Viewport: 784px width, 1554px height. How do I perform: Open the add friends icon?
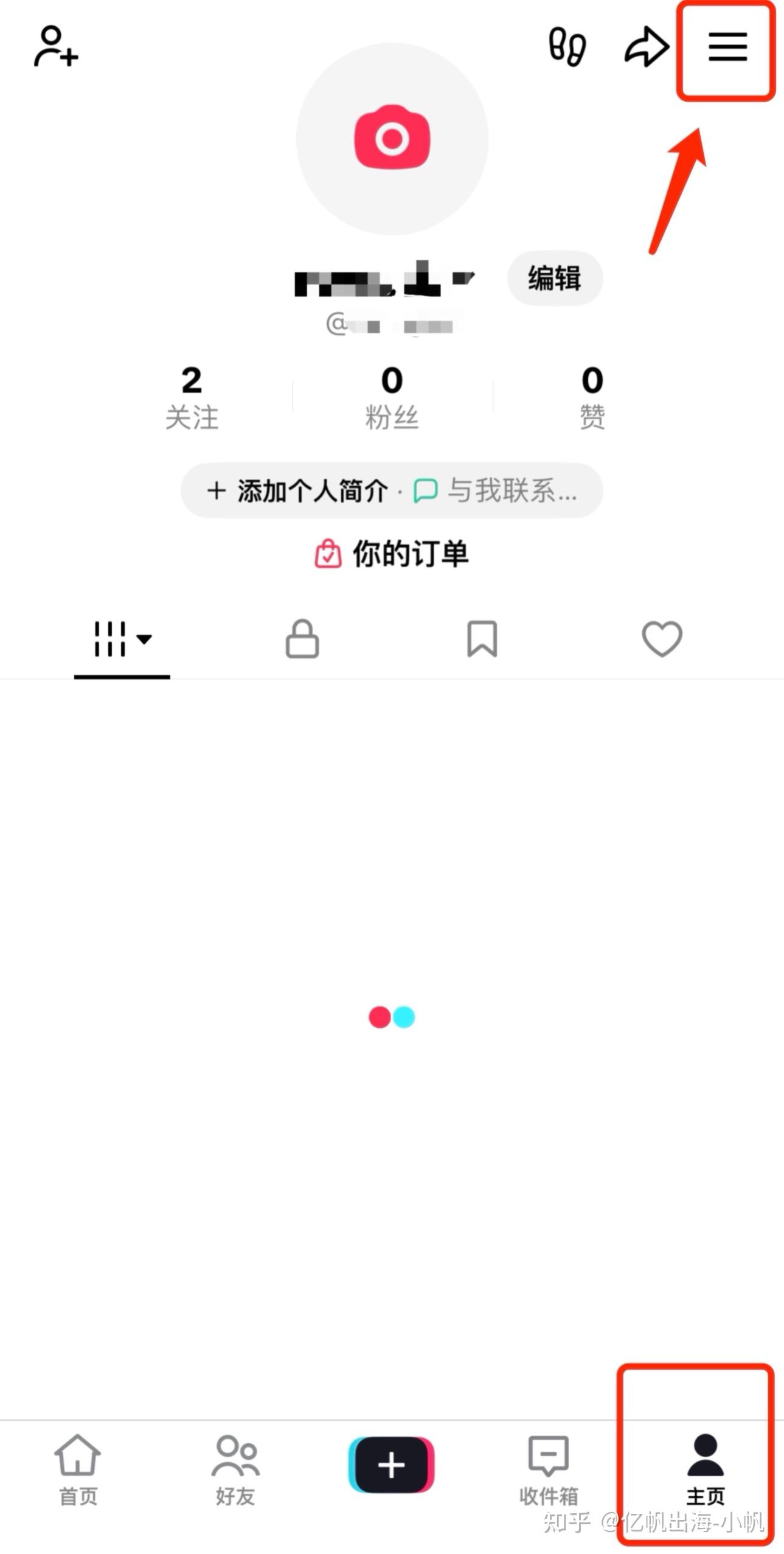click(x=55, y=46)
